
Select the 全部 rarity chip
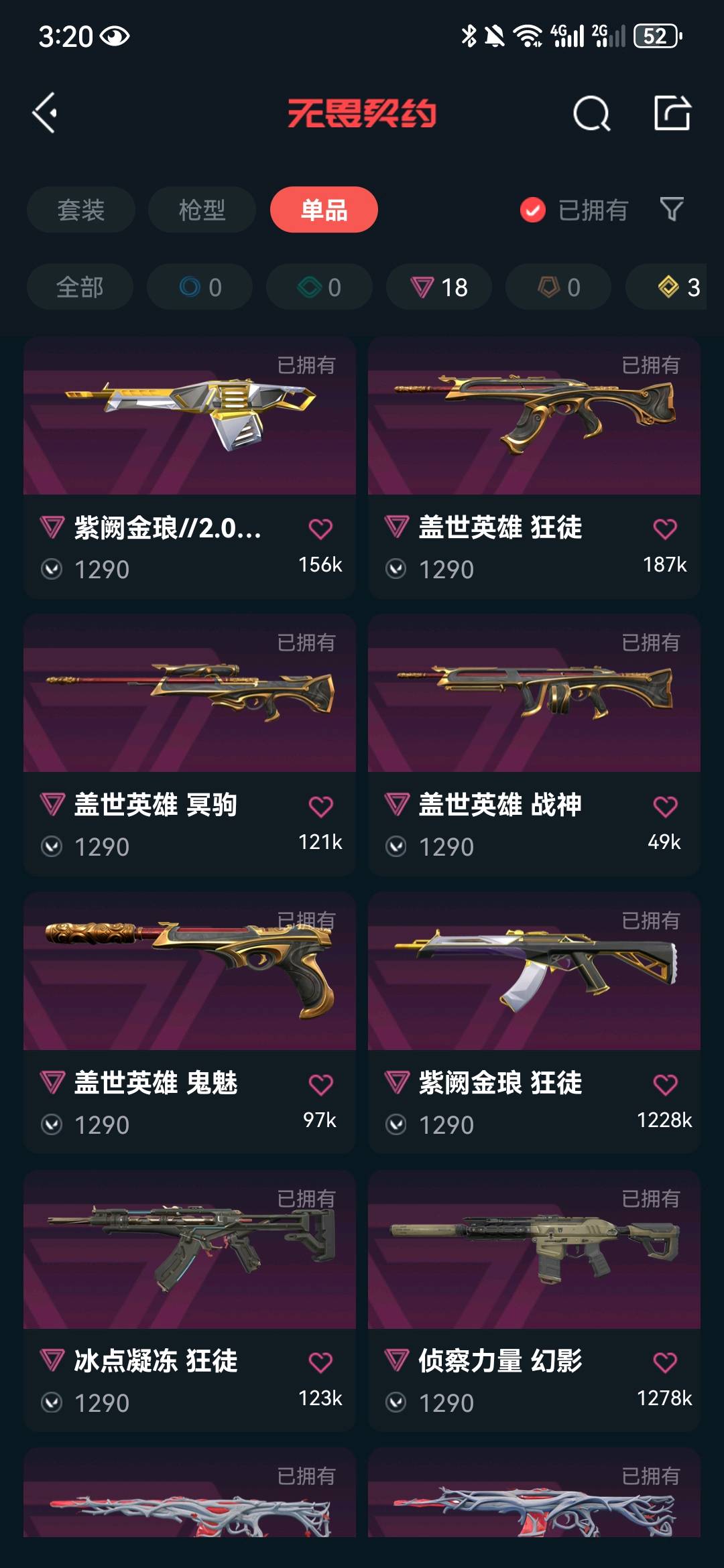pos(80,287)
